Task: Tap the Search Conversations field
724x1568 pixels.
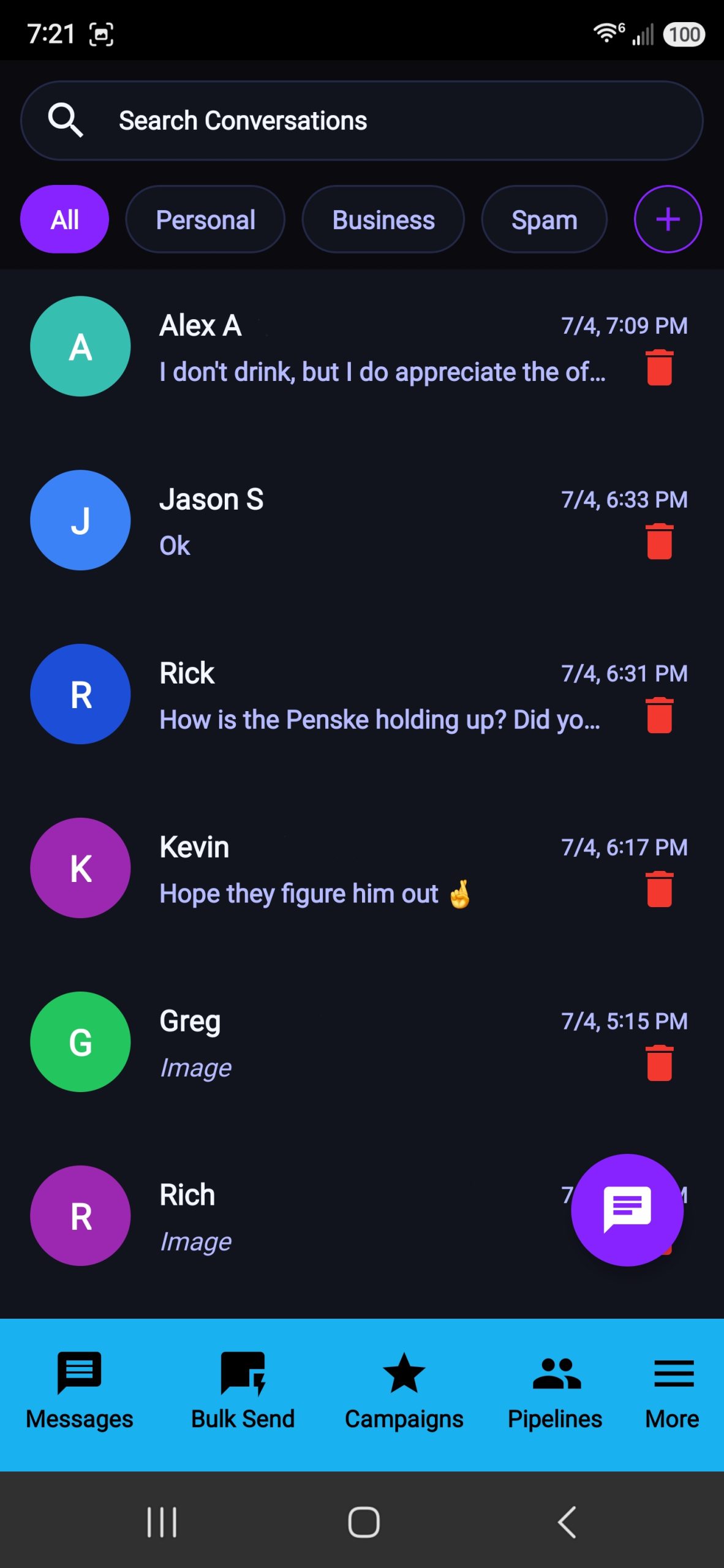Action: (361, 121)
